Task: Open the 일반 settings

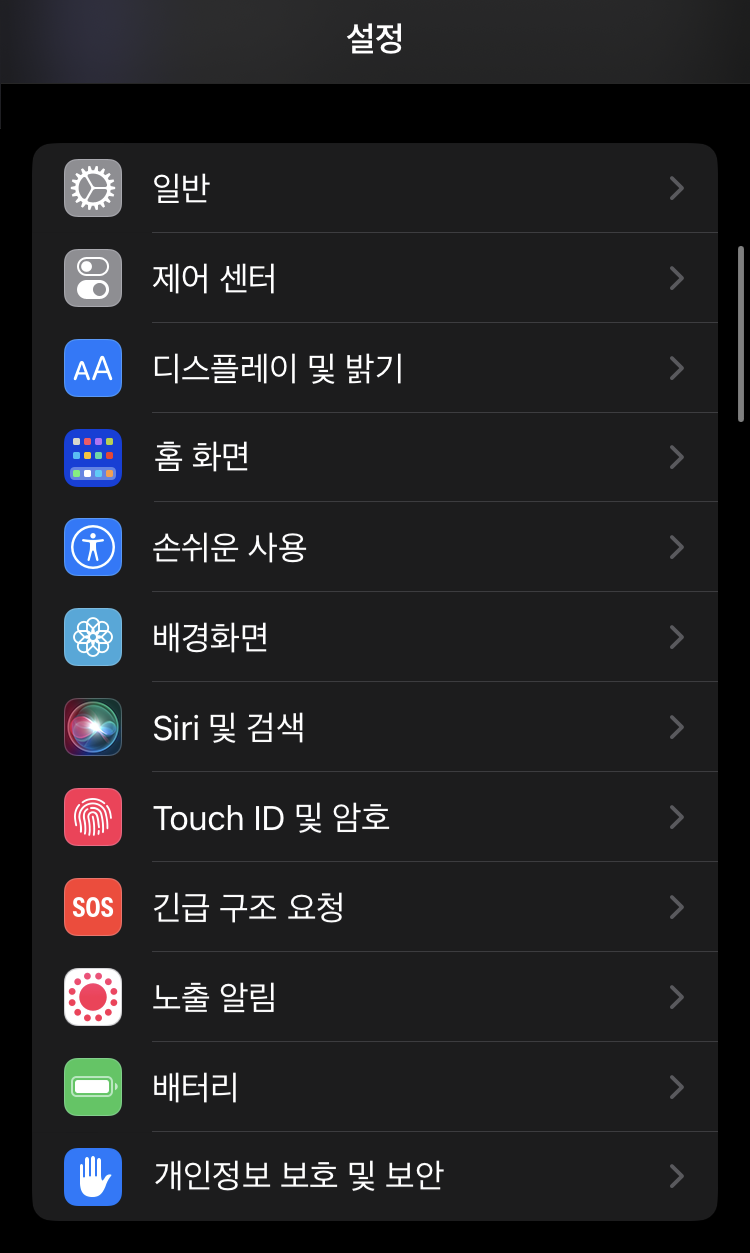Action: click(x=375, y=188)
